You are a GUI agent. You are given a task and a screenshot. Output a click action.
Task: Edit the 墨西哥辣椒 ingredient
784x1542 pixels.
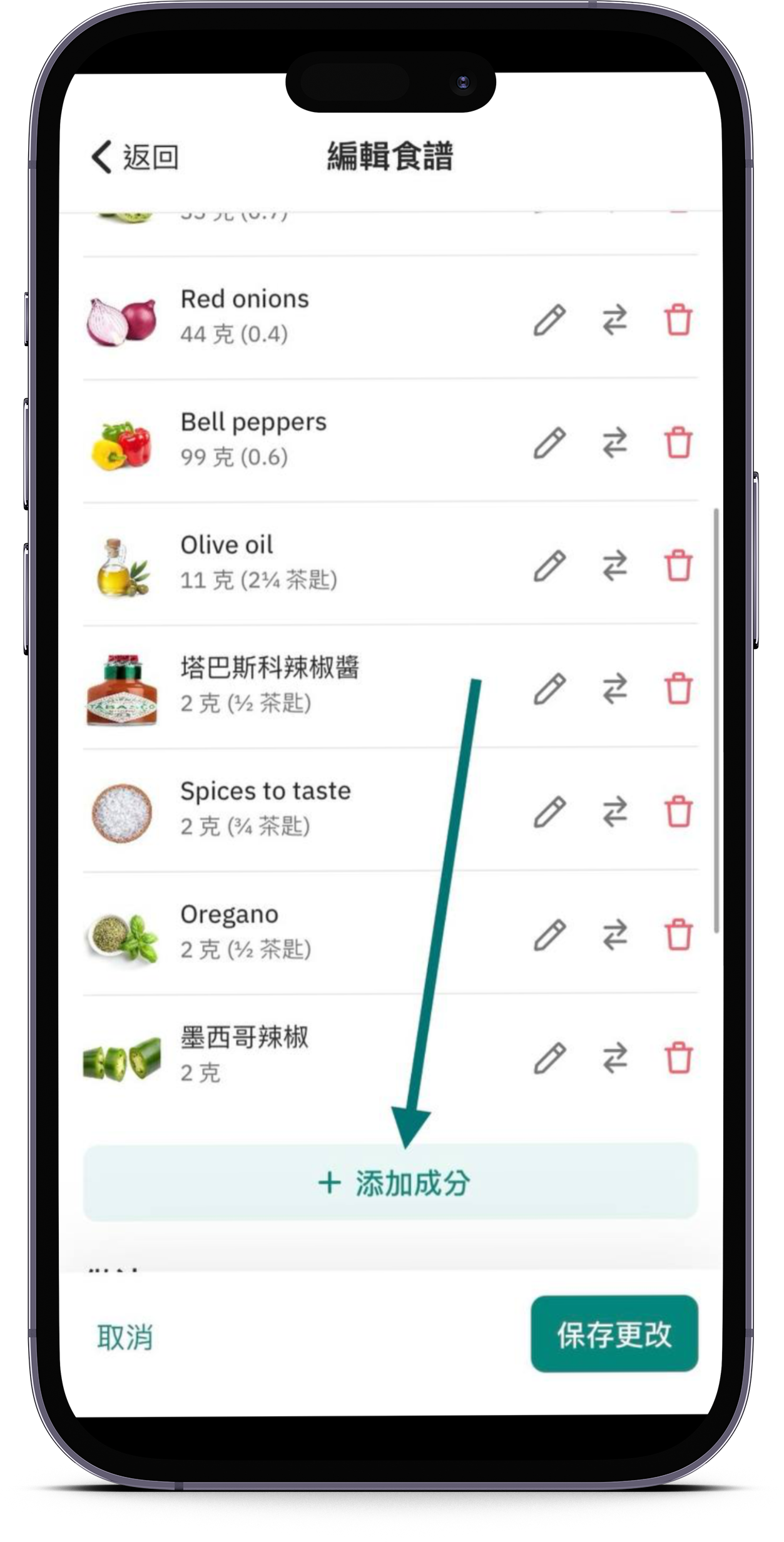549,1058
